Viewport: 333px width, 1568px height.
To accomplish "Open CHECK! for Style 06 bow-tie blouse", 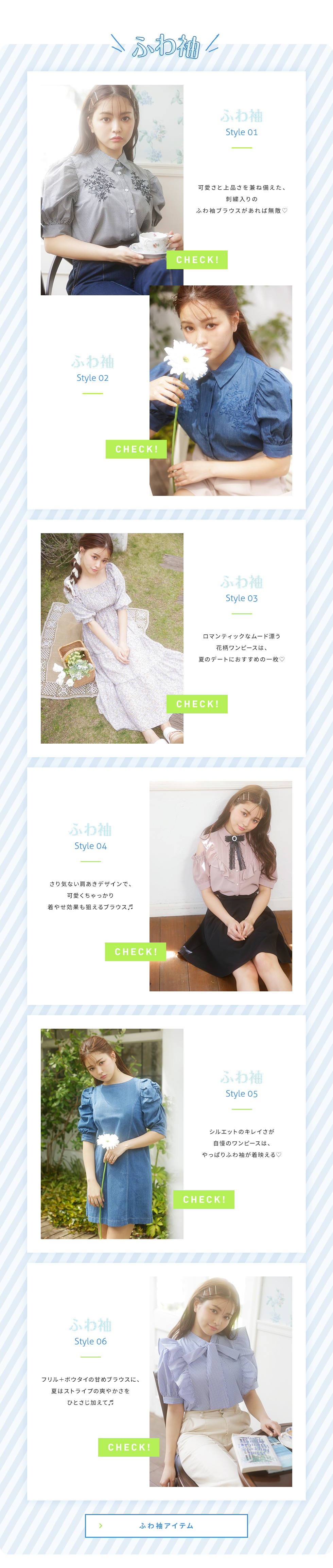I will click(129, 1447).
